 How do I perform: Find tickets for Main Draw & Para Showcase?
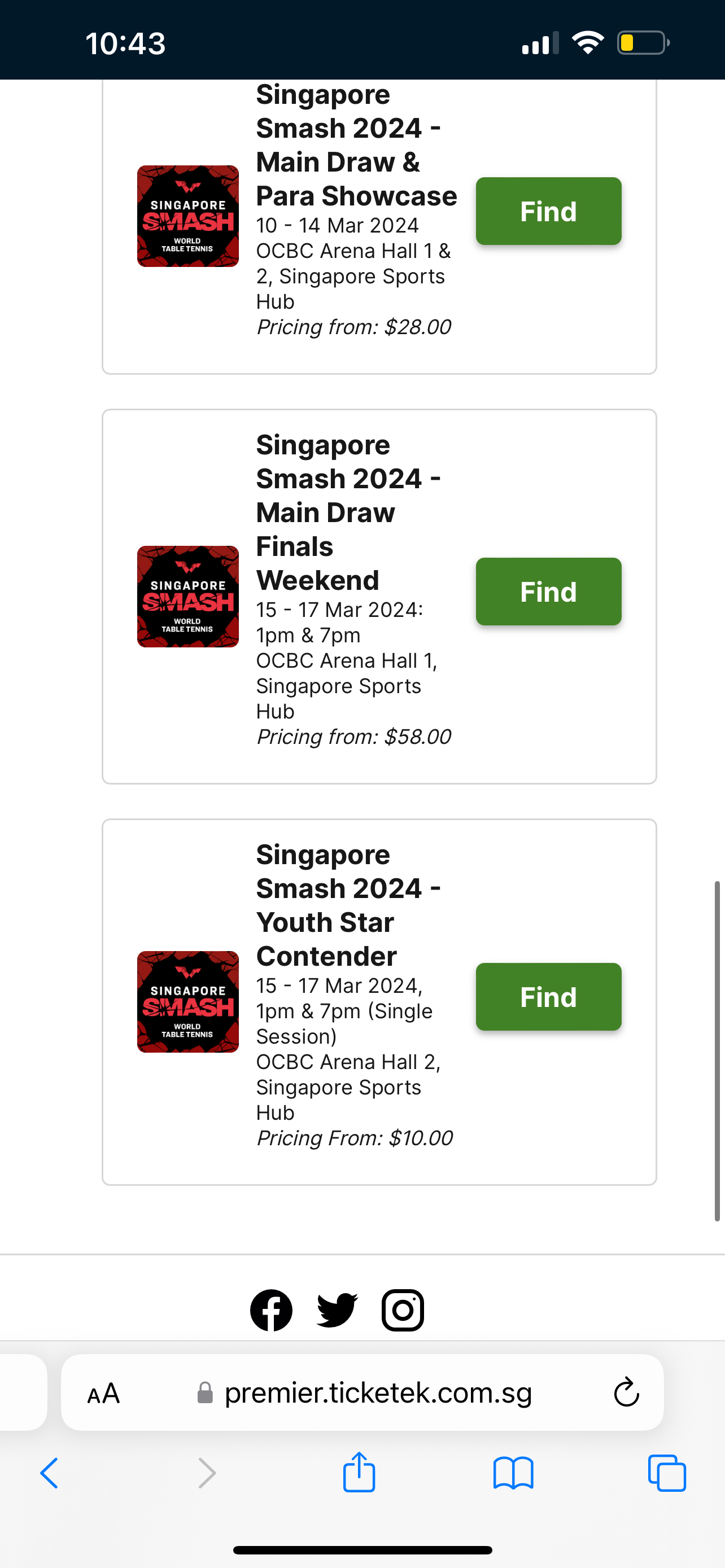(x=548, y=211)
